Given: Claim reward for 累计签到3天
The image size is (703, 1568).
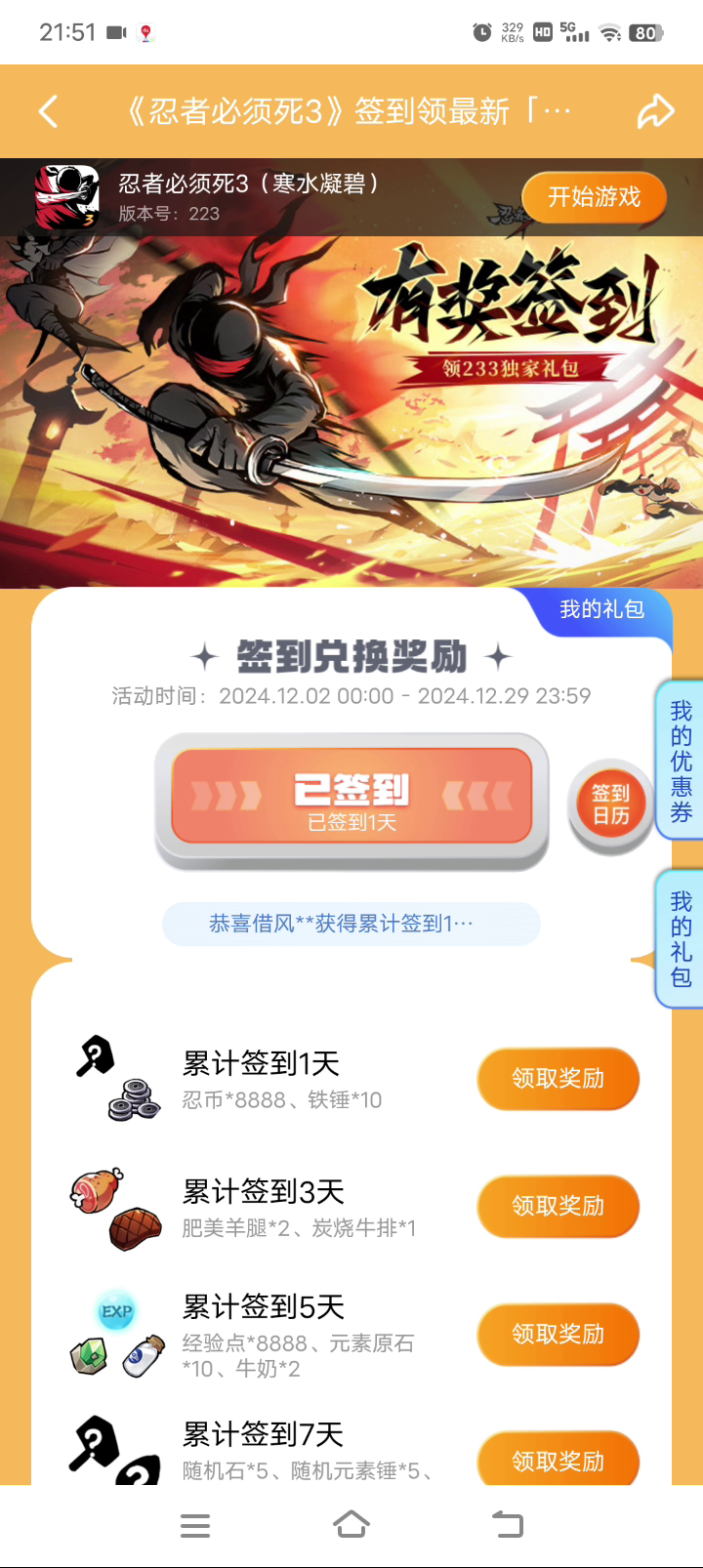Looking at the screenshot, I should (x=558, y=1207).
